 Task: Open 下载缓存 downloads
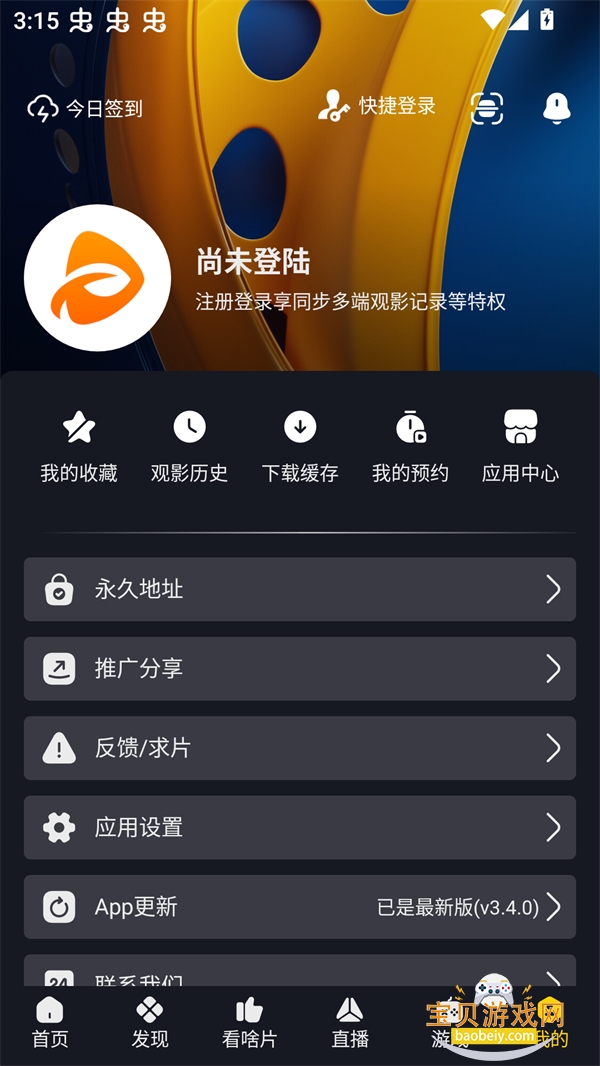pyautogui.click(x=300, y=446)
